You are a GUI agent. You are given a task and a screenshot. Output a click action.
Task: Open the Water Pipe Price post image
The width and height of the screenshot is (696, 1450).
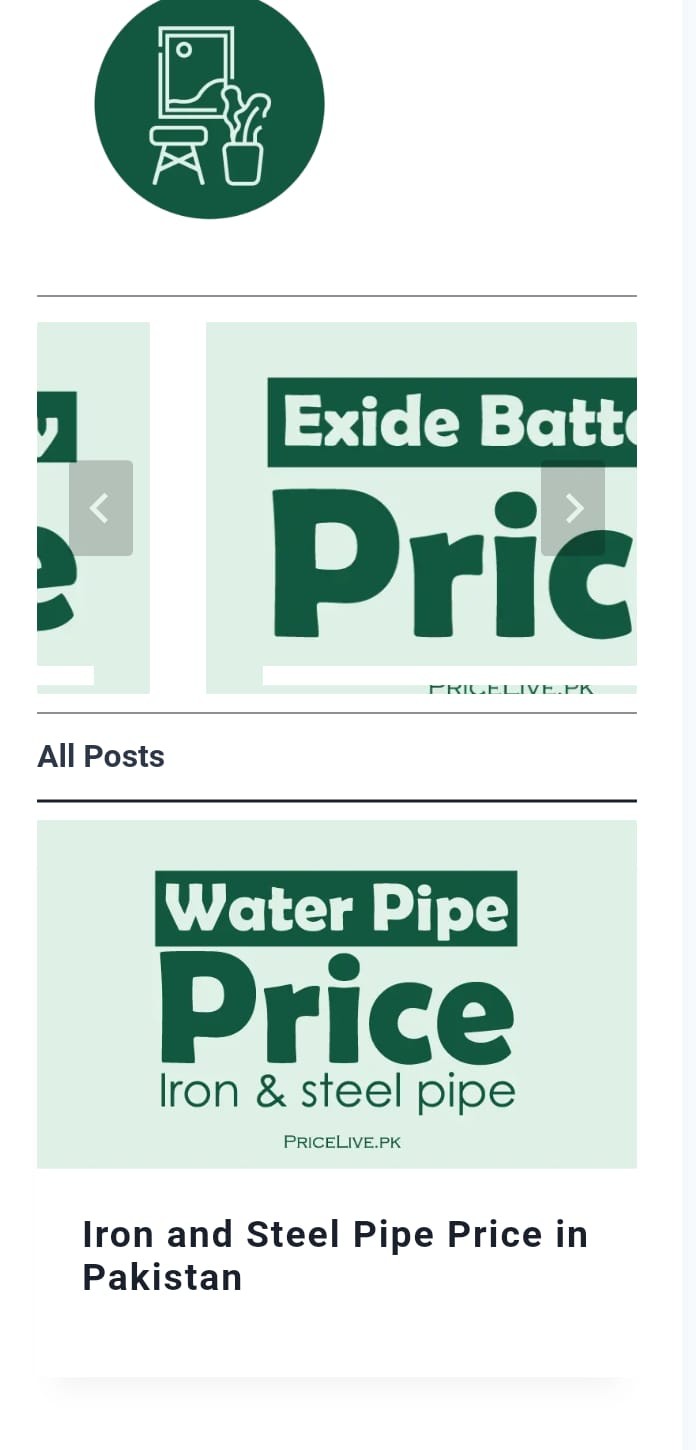coord(336,993)
